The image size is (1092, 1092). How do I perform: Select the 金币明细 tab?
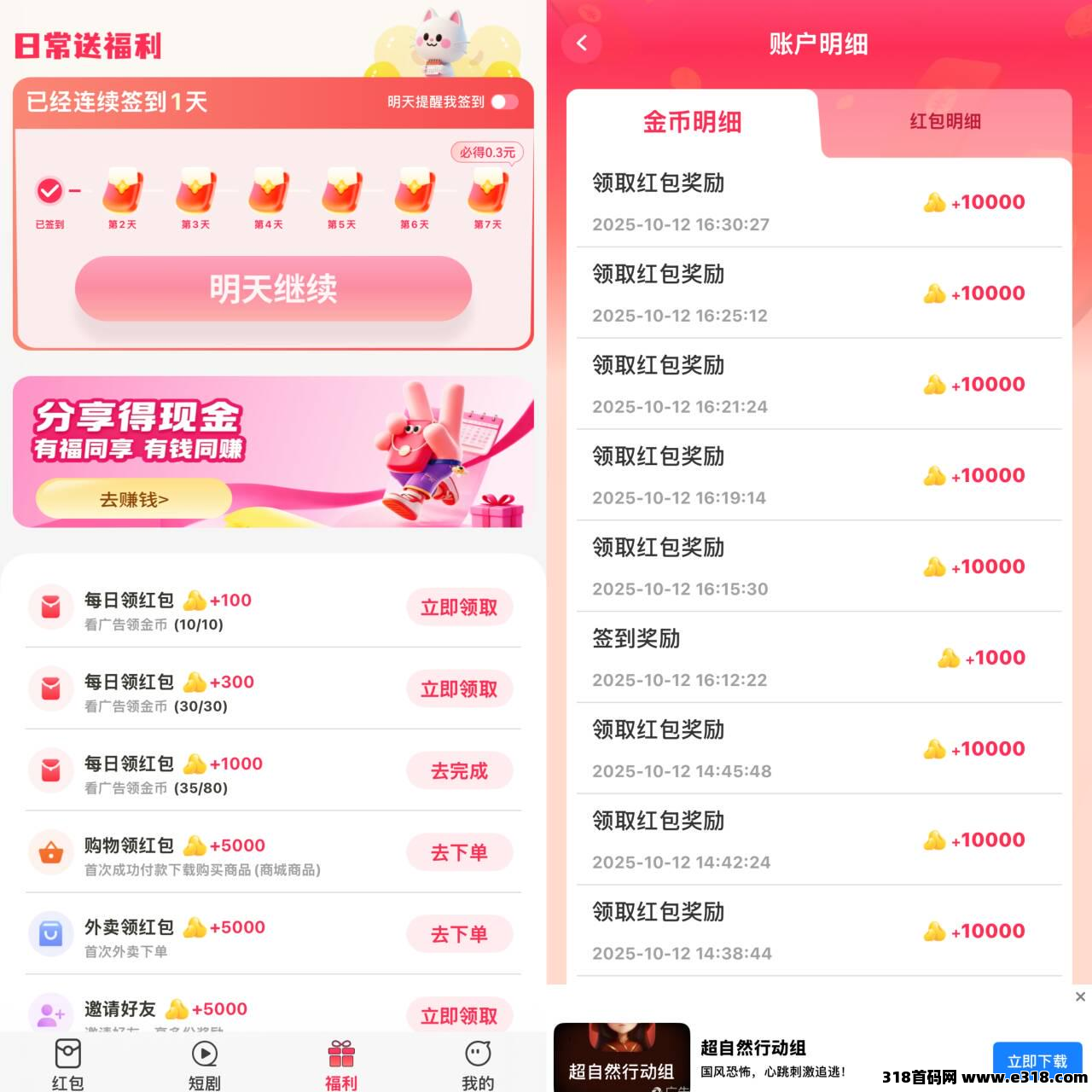692,122
